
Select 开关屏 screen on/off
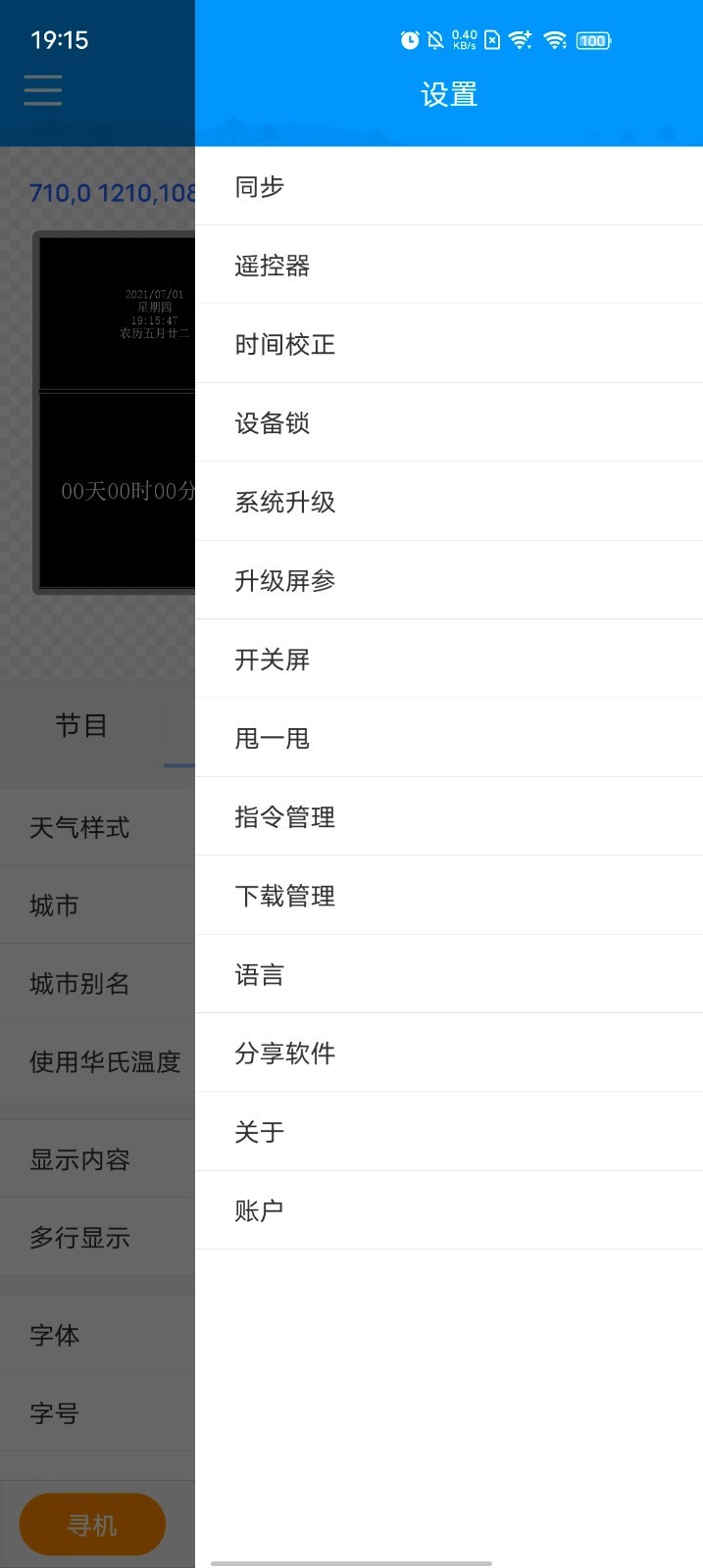[448, 660]
